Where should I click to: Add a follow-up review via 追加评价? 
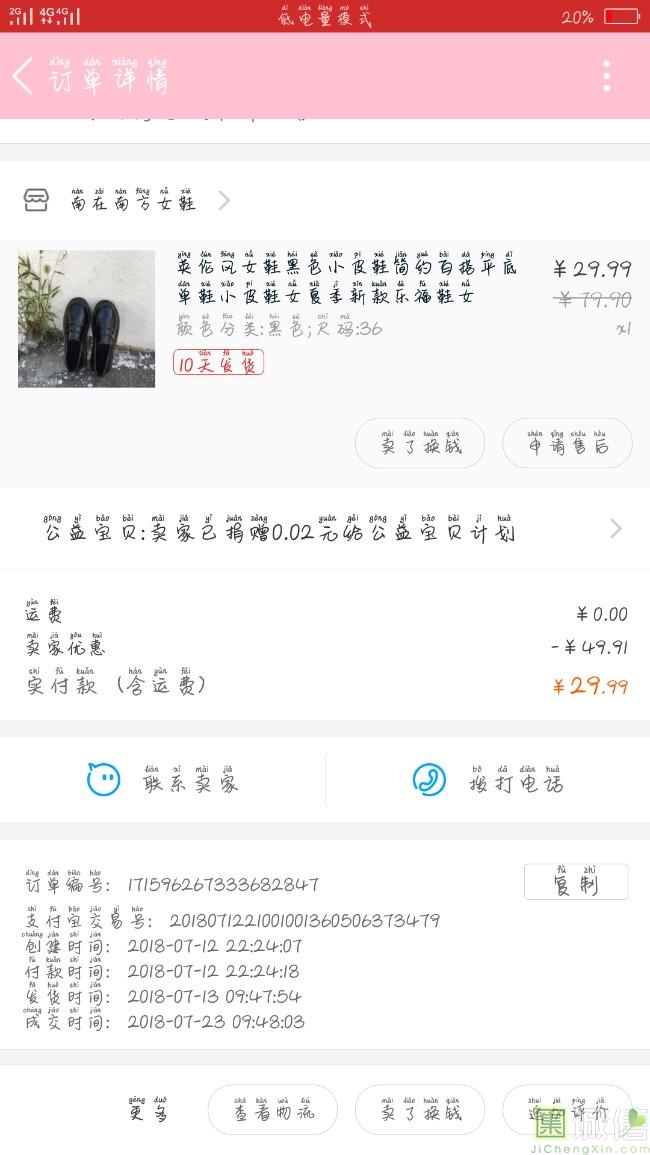[x=567, y=1110]
